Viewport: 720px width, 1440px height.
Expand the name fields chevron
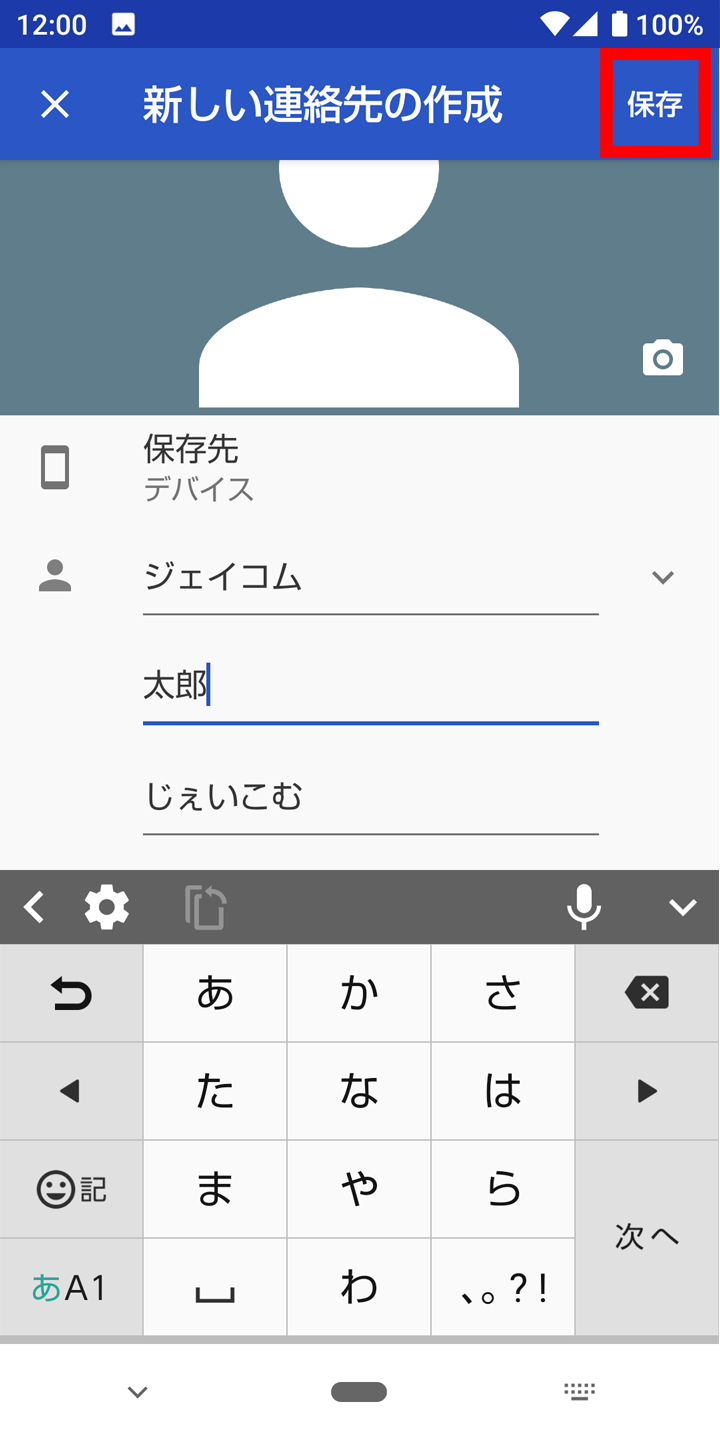tap(662, 577)
